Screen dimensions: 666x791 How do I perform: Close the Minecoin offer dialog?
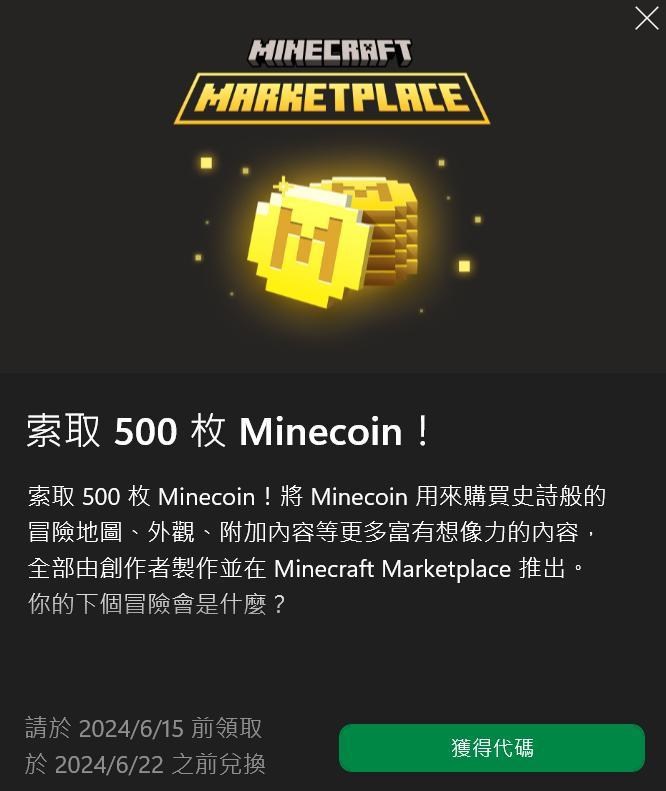(x=646, y=18)
